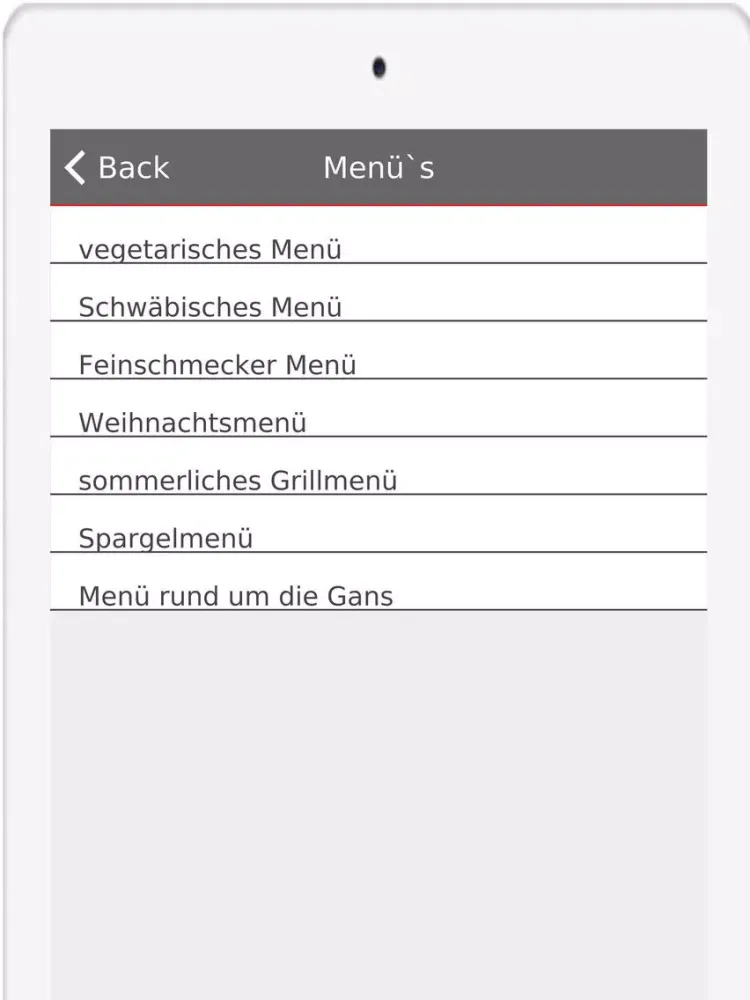Screen dimensions: 750x1000
Task: Choose sommerliches Grillmenü
Action: click(238, 481)
